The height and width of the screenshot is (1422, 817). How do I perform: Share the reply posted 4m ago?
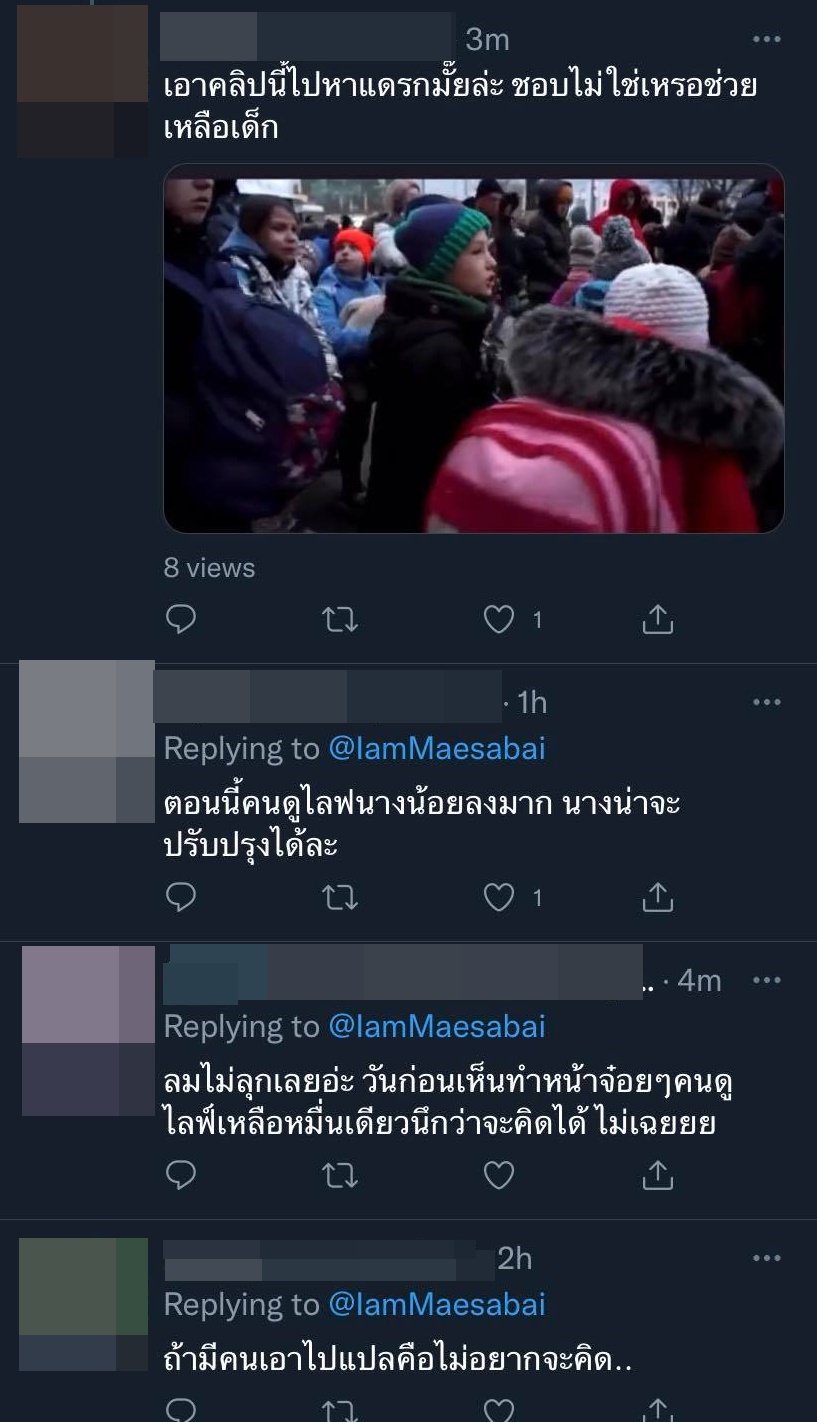(657, 1175)
